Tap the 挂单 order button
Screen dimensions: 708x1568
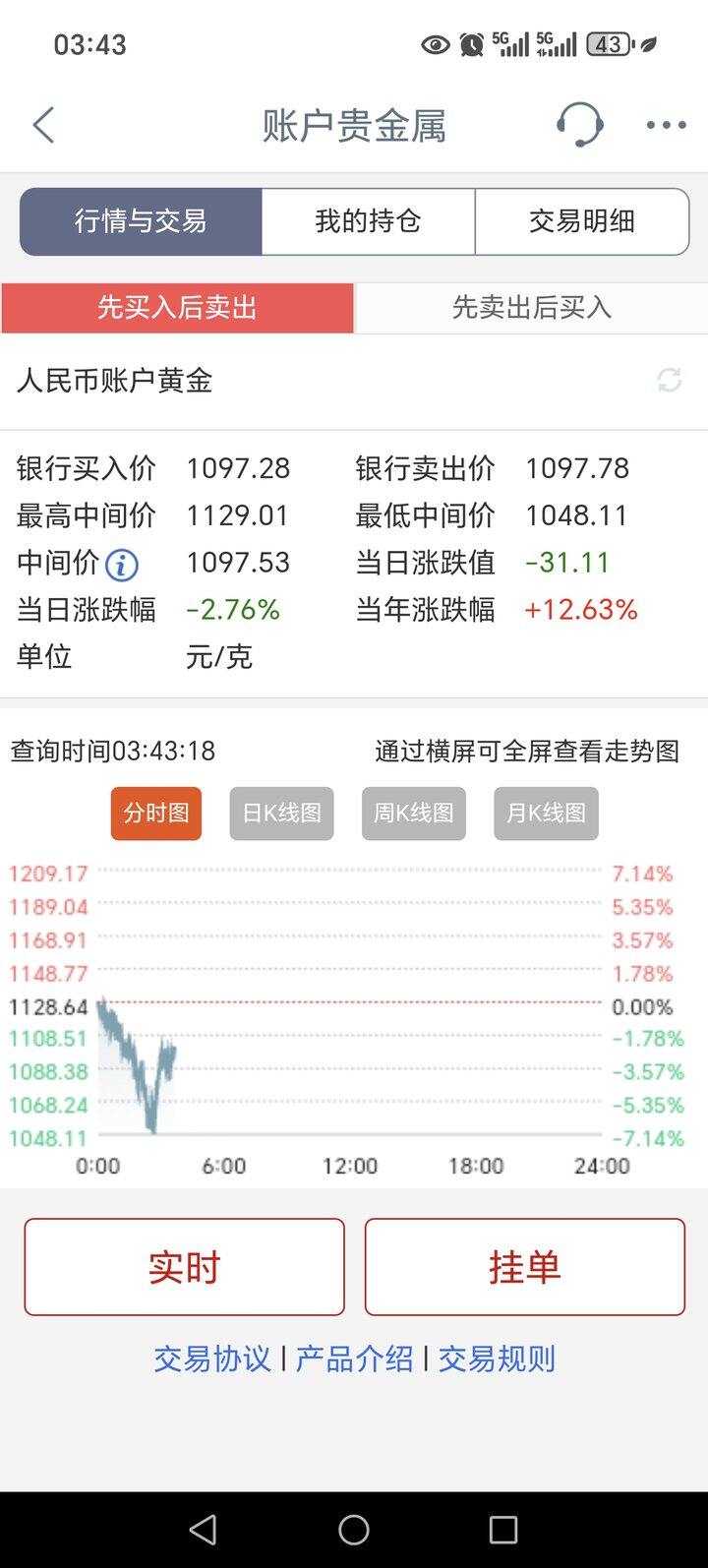click(x=524, y=1266)
